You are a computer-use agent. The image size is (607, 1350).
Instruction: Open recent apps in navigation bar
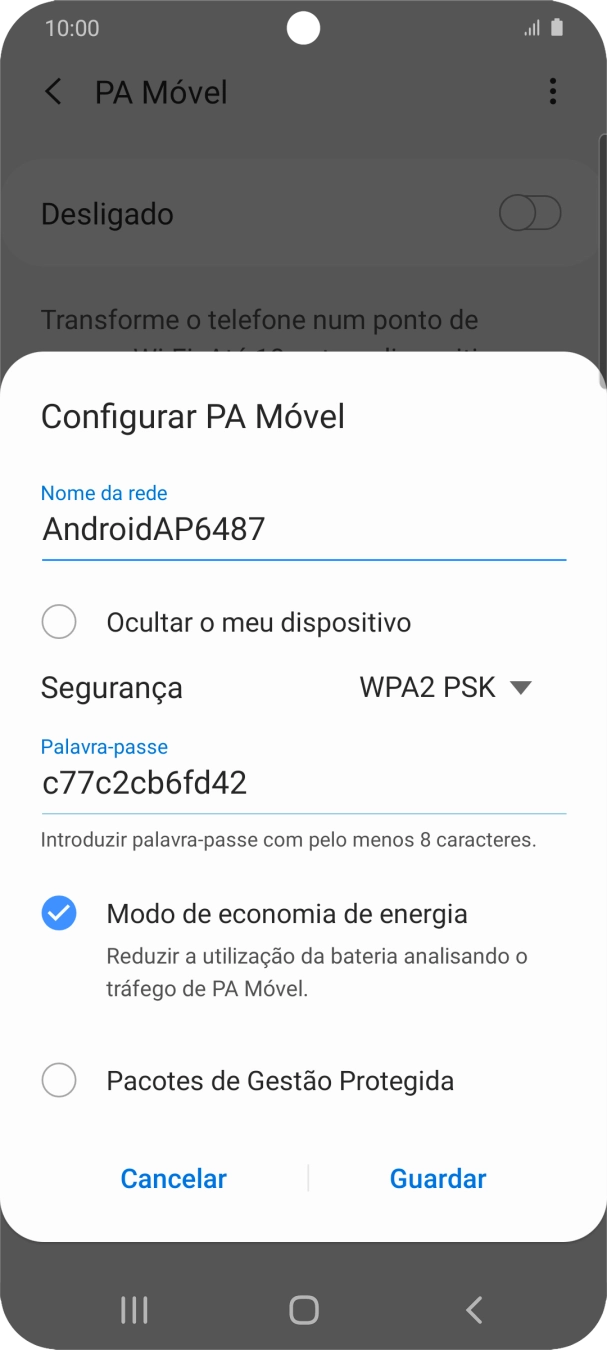(x=134, y=1310)
